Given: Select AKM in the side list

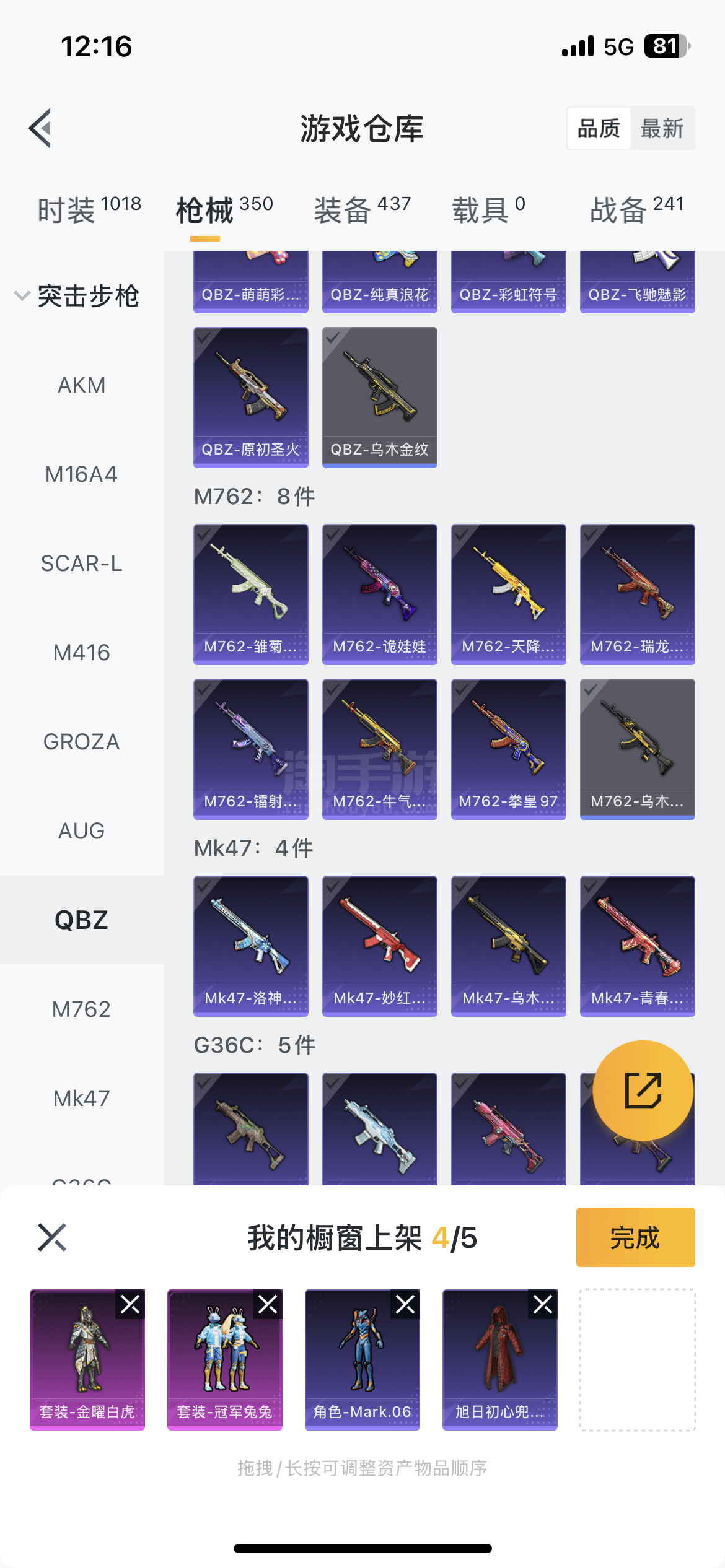Looking at the screenshot, I should 81,385.
